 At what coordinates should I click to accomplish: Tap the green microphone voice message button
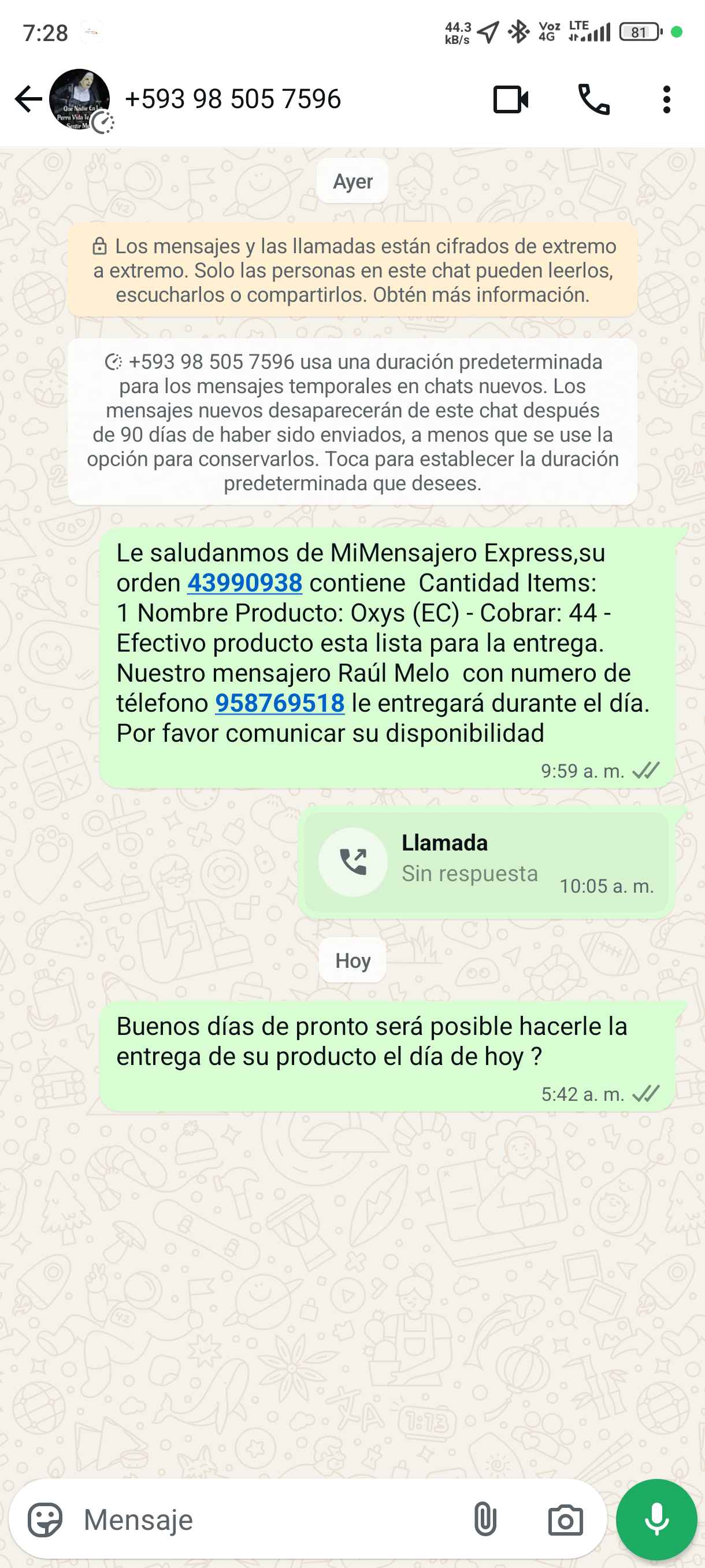[x=656, y=1520]
